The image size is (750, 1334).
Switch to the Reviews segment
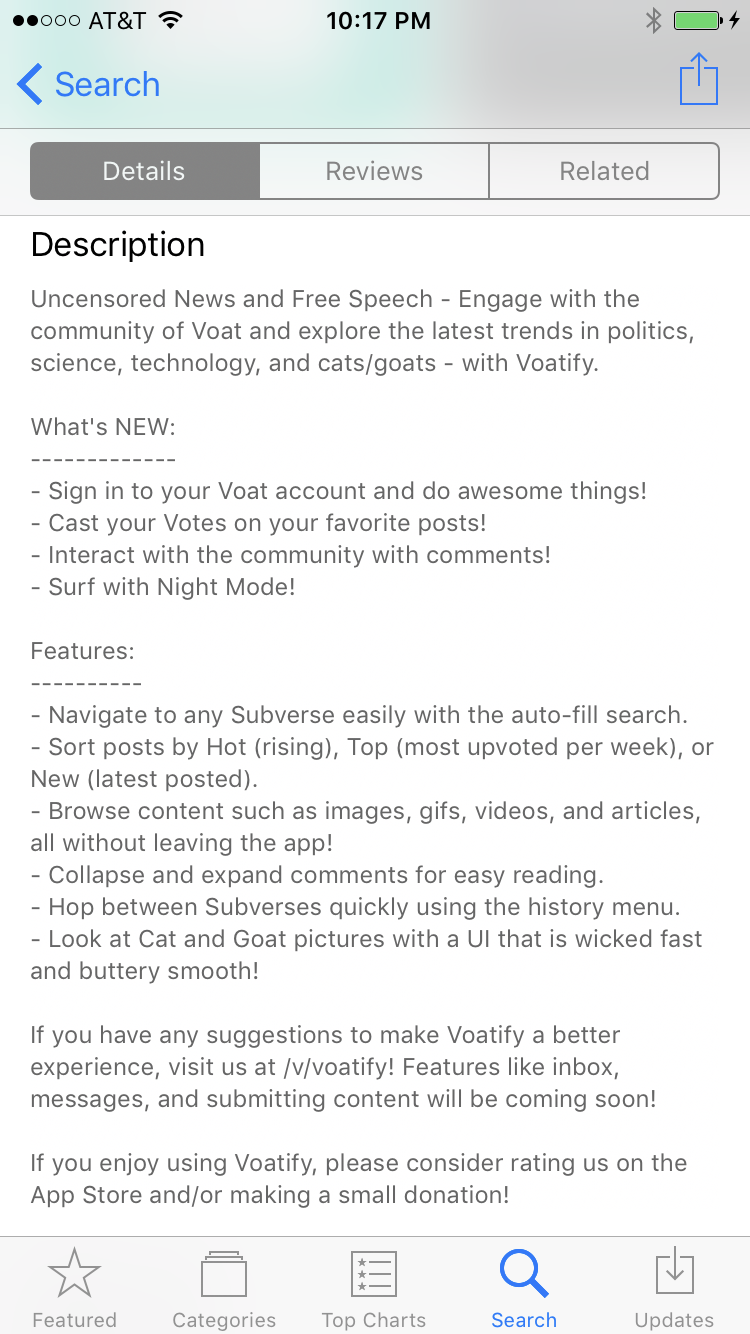374,171
